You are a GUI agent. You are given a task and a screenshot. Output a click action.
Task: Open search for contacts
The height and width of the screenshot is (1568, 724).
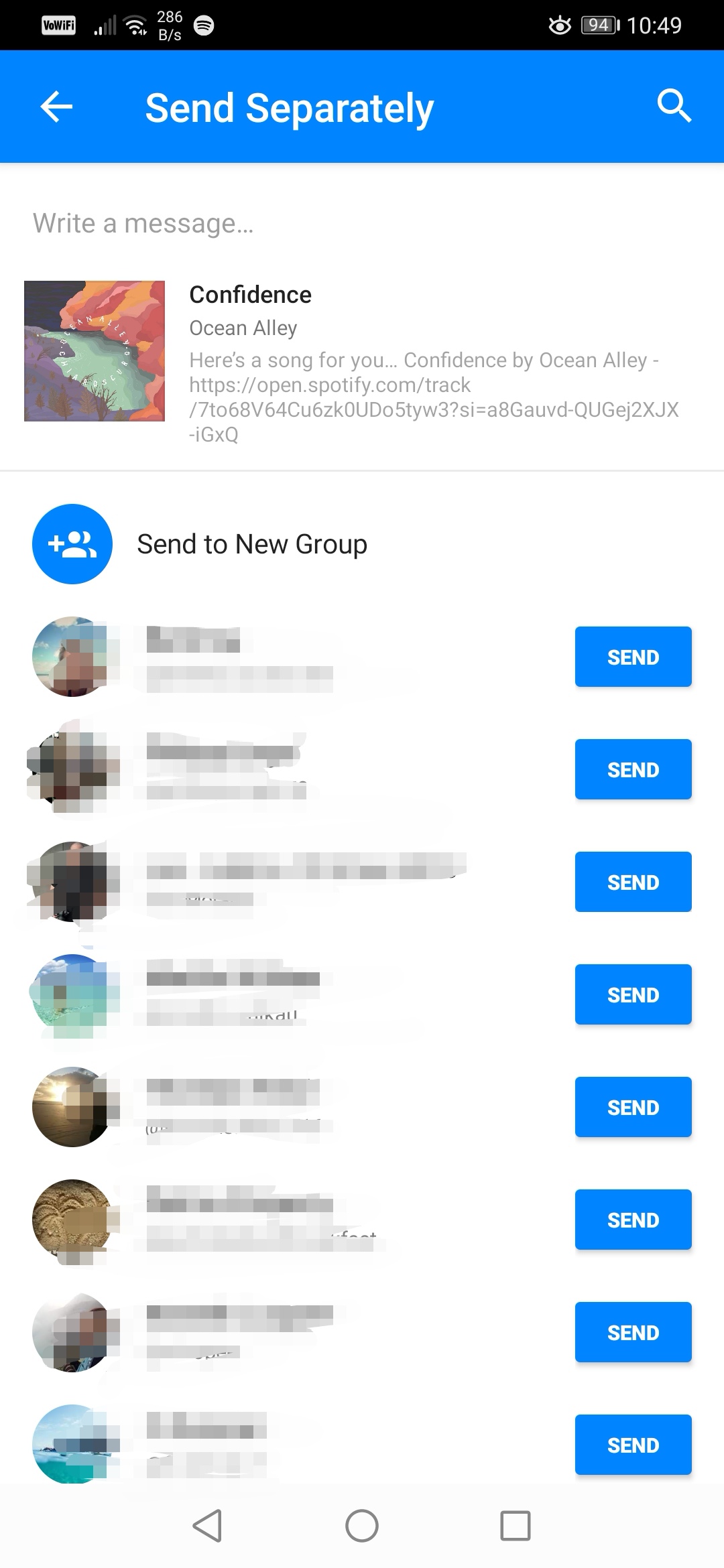[x=674, y=106]
